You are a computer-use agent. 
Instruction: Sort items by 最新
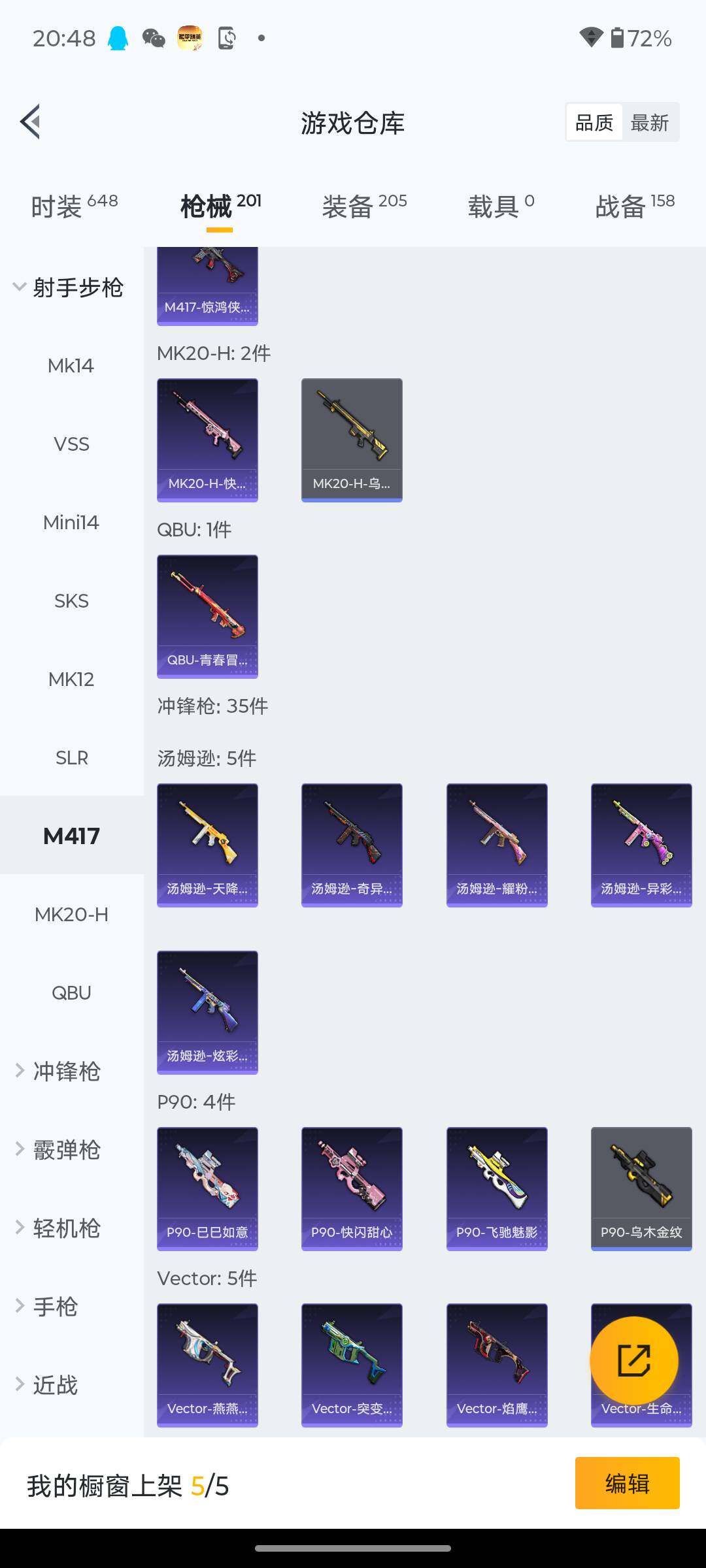(649, 122)
